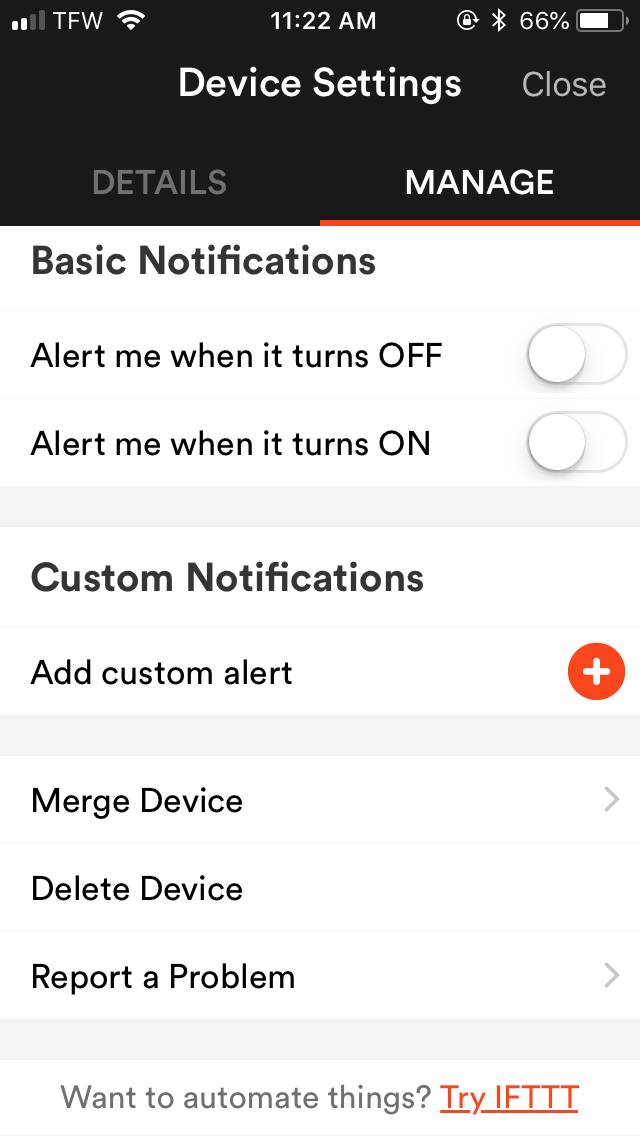Enable alert when it turns OFF
640x1136 pixels.
[x=577, y=355]
